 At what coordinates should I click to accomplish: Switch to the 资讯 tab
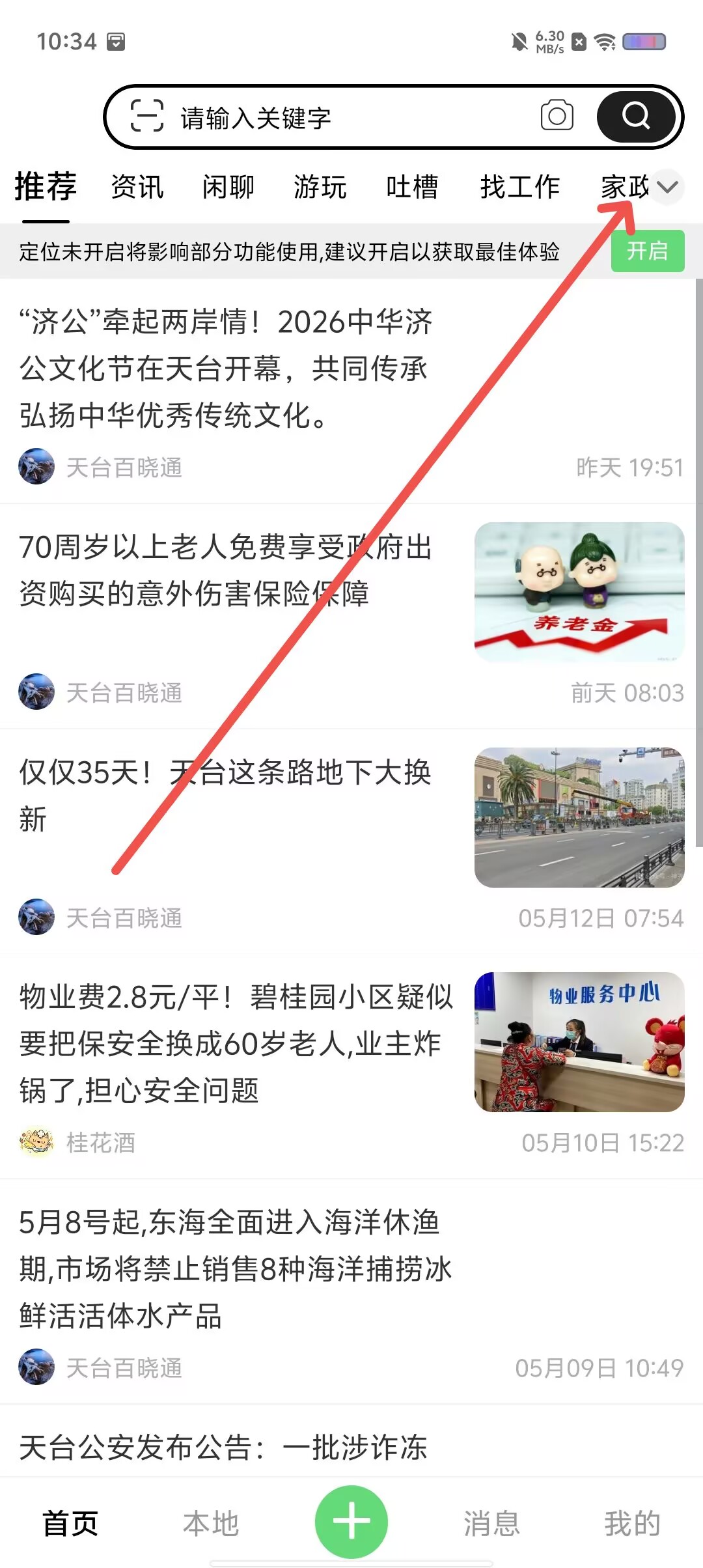[x=137, y=187]
